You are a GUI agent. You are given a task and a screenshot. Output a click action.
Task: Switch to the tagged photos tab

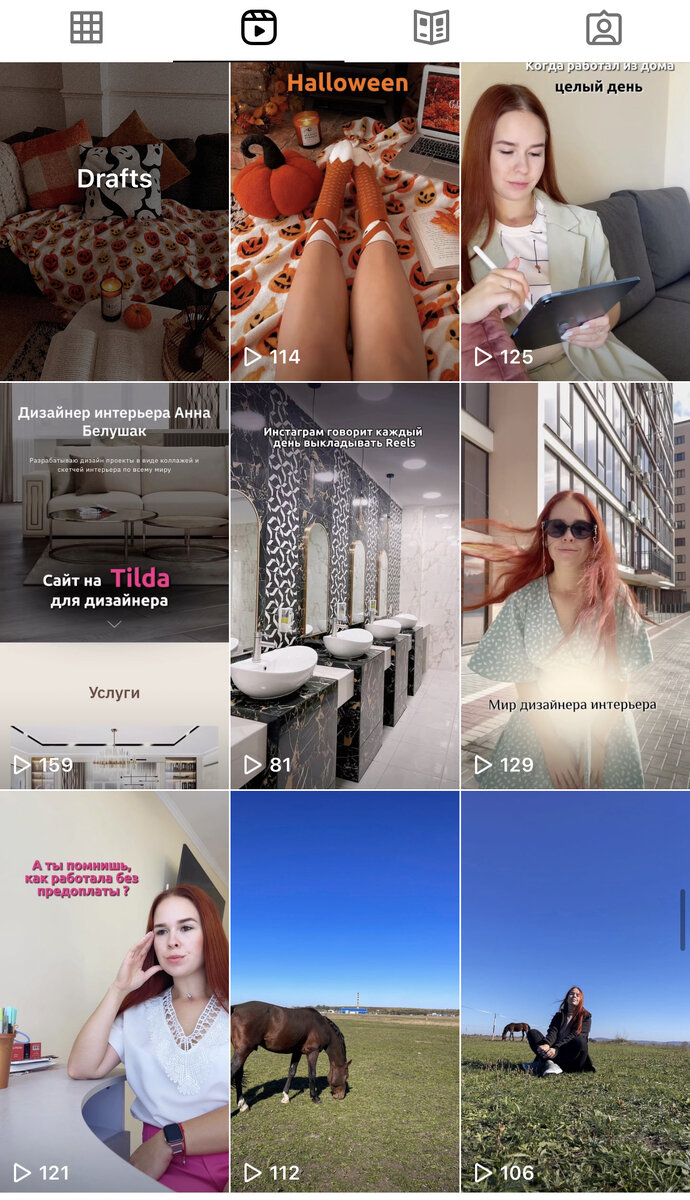(x=604, y=28)
